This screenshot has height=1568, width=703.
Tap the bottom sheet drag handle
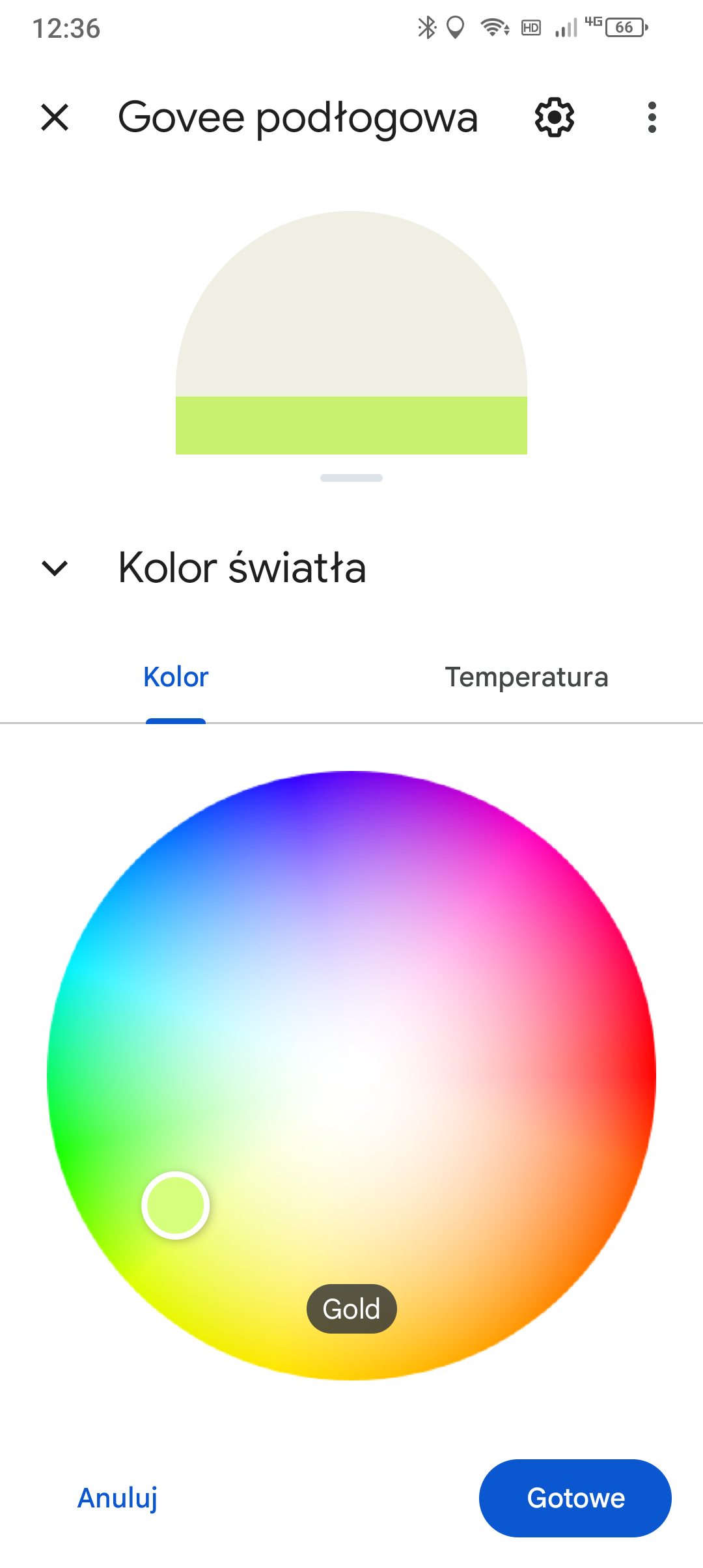tap(351, 478)
